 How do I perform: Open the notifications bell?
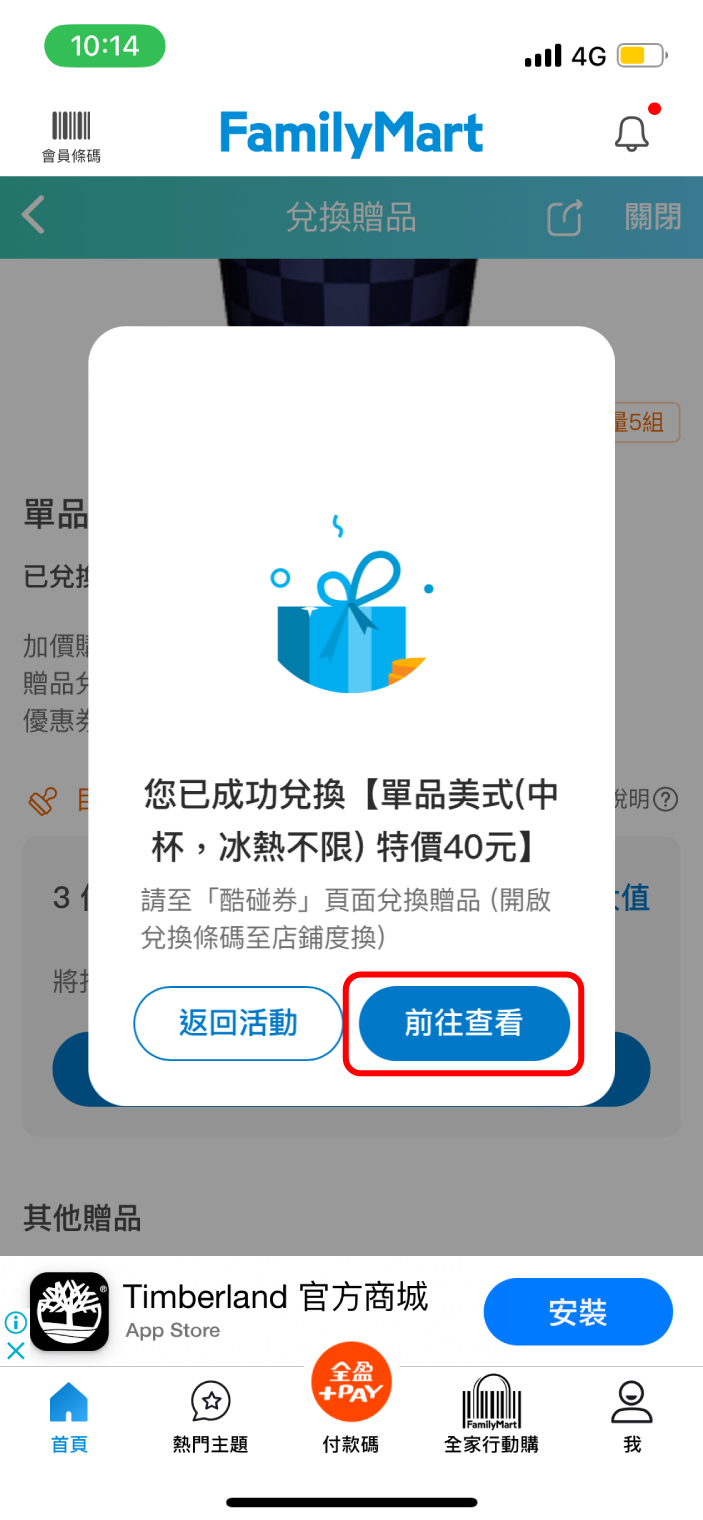pos(631,134)
